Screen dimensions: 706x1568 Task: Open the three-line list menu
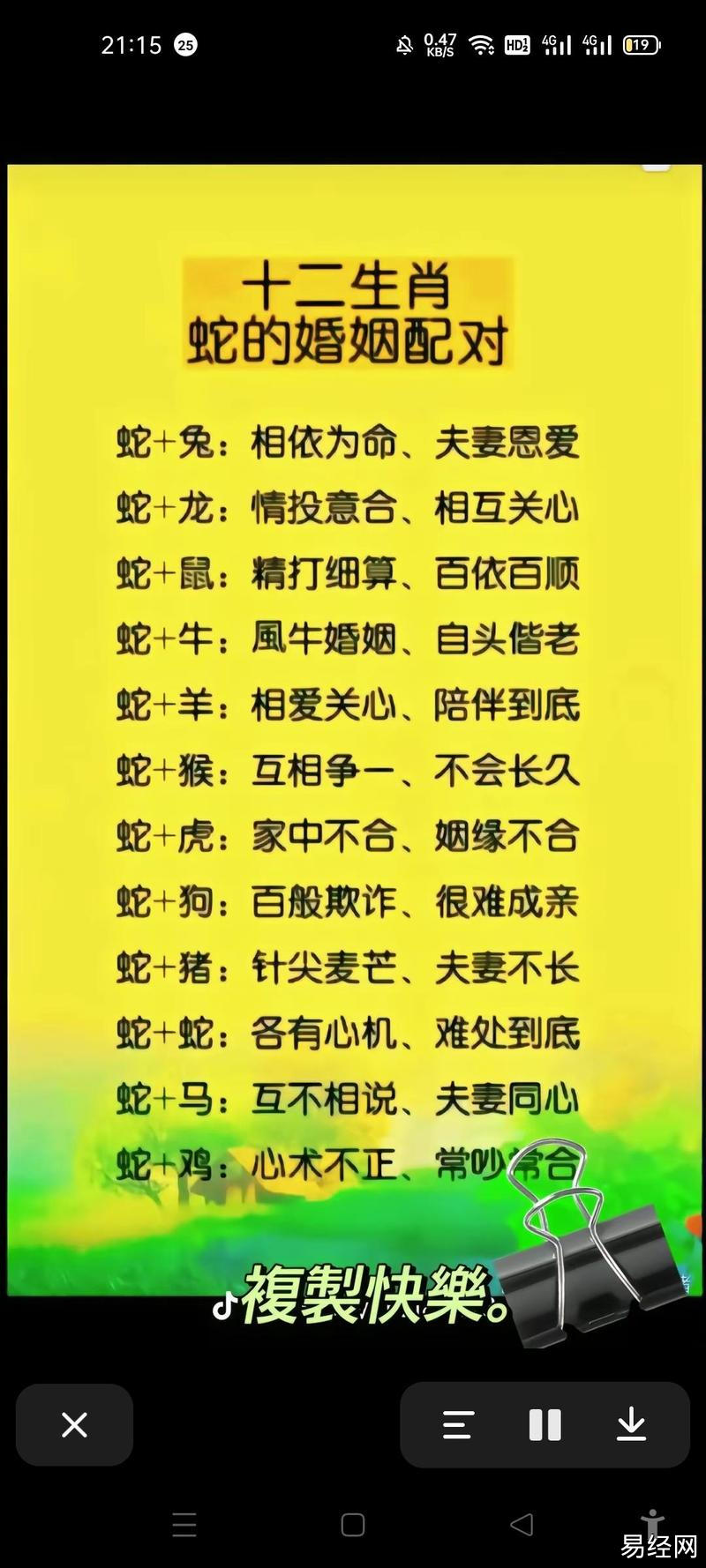pyautogui.click(x=458, y=1424)
